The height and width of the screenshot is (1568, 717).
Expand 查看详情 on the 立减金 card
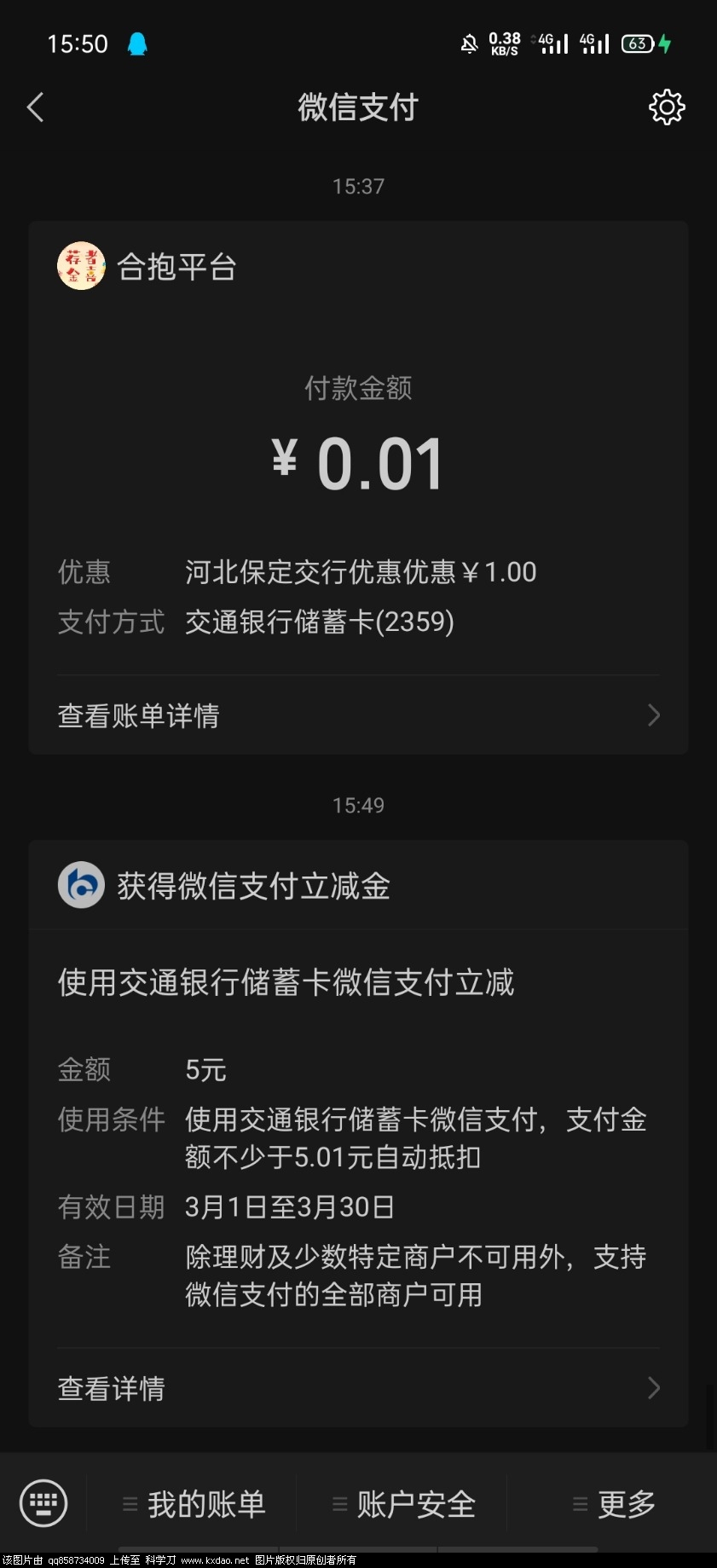pos(653,1388)
